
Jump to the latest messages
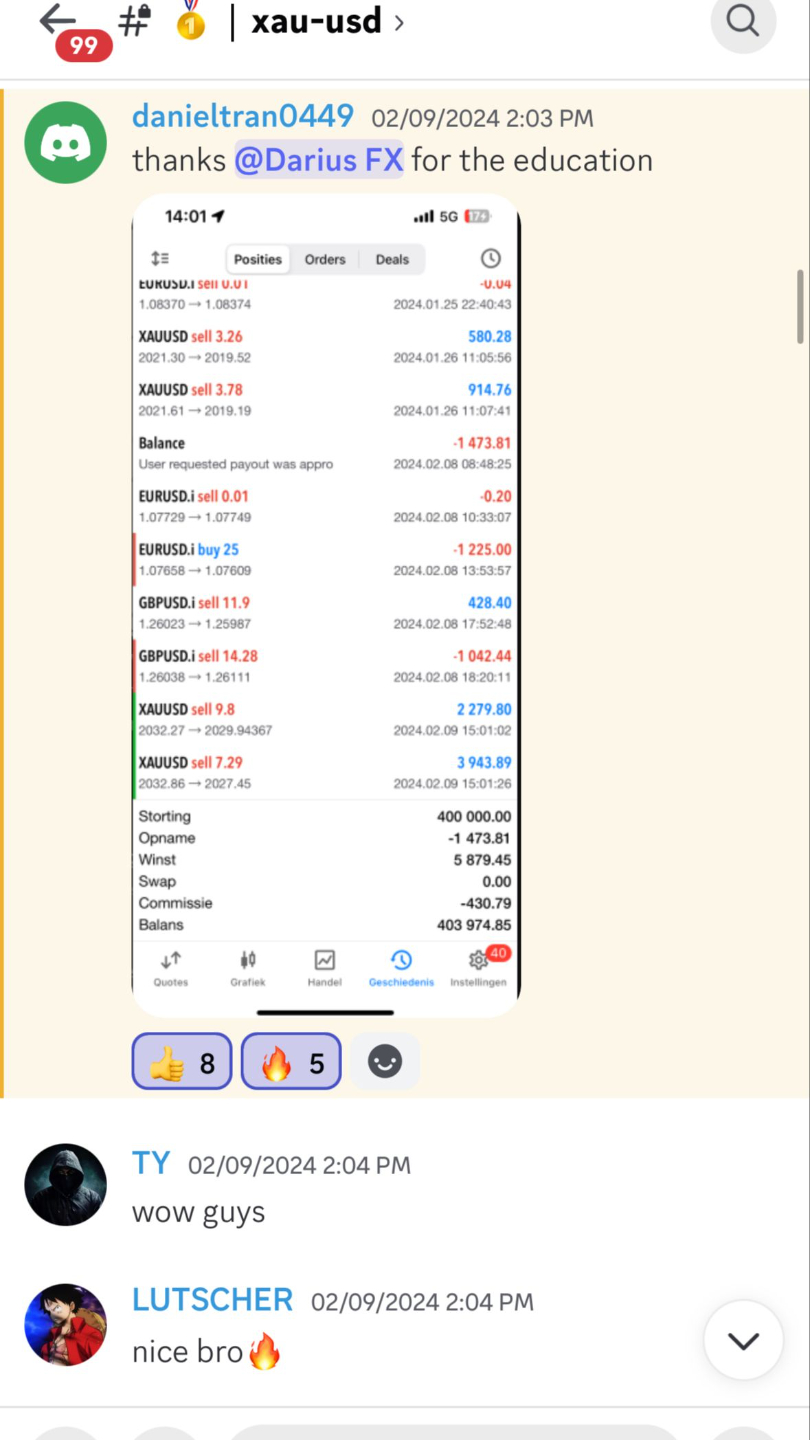pos(743,1340)
